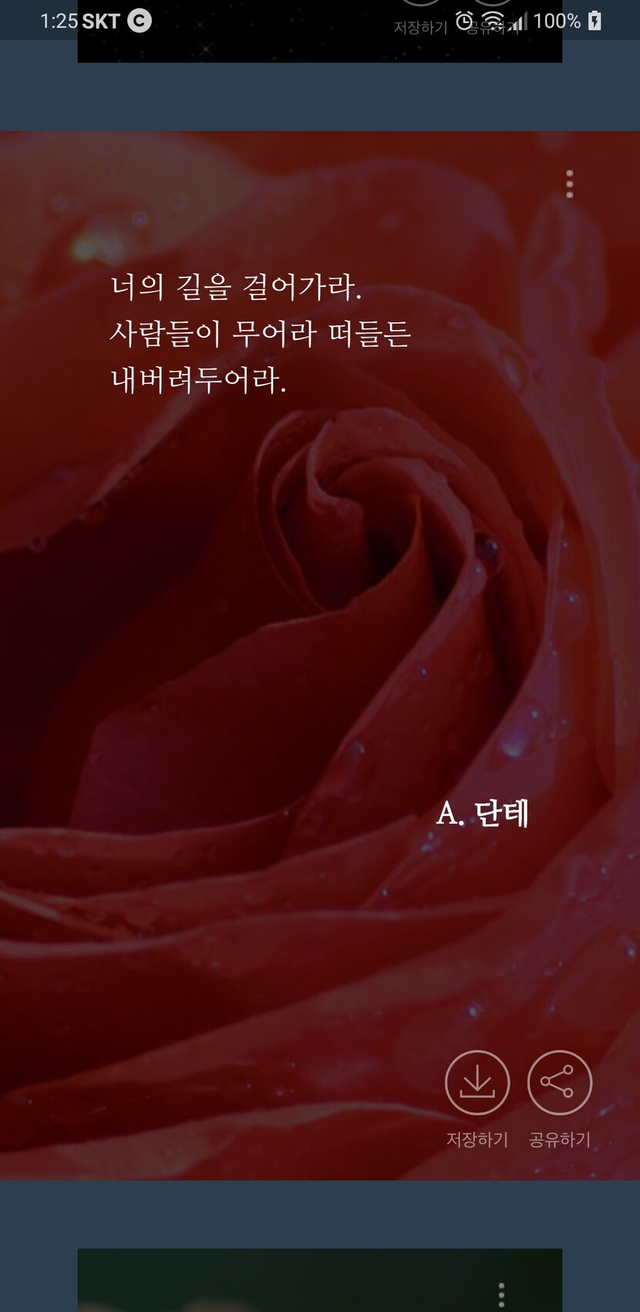The width and height of the screenshot is (640, 1312).
Task: Share the Dante quote card (공유하기)
Action: tap(560, 1098)
